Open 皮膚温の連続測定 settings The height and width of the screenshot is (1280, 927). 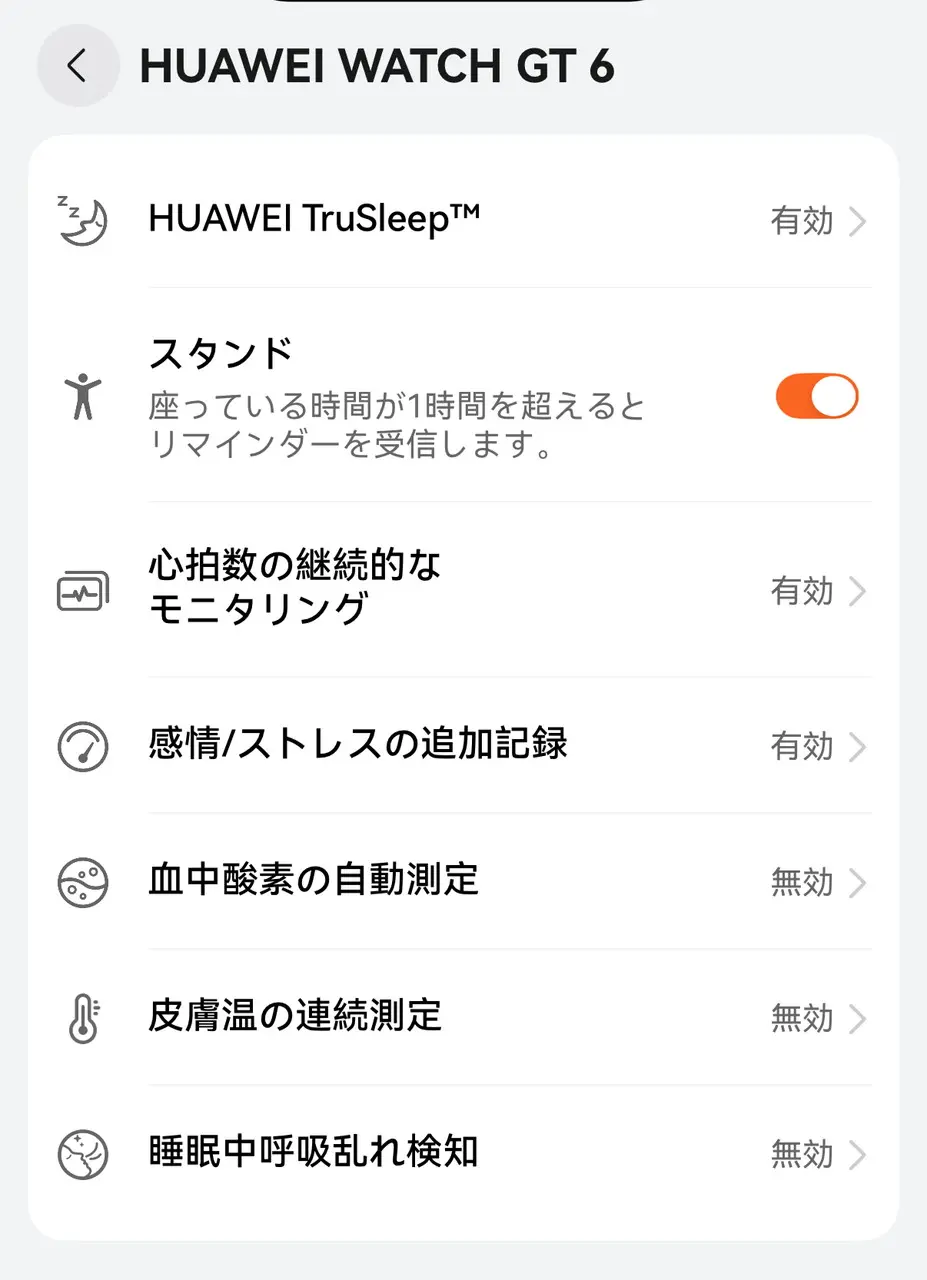462,1018
